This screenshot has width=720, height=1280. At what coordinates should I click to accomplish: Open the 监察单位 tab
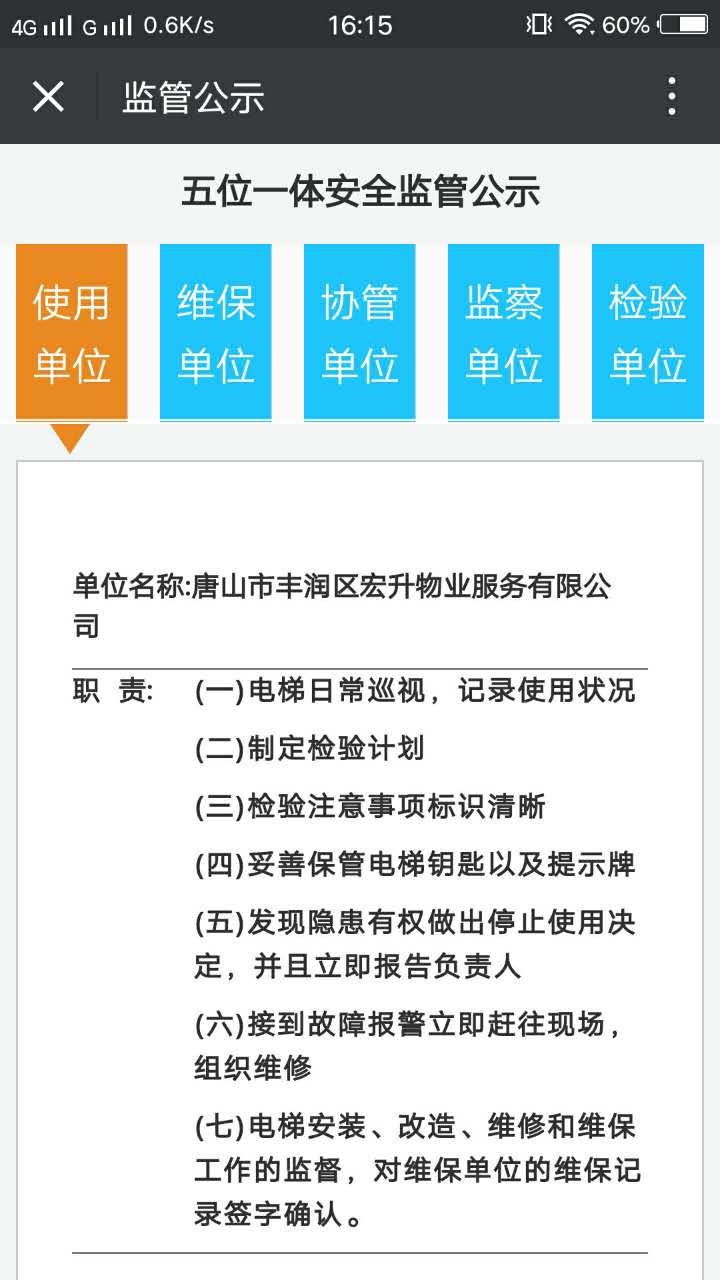click(x=504, y=333)
